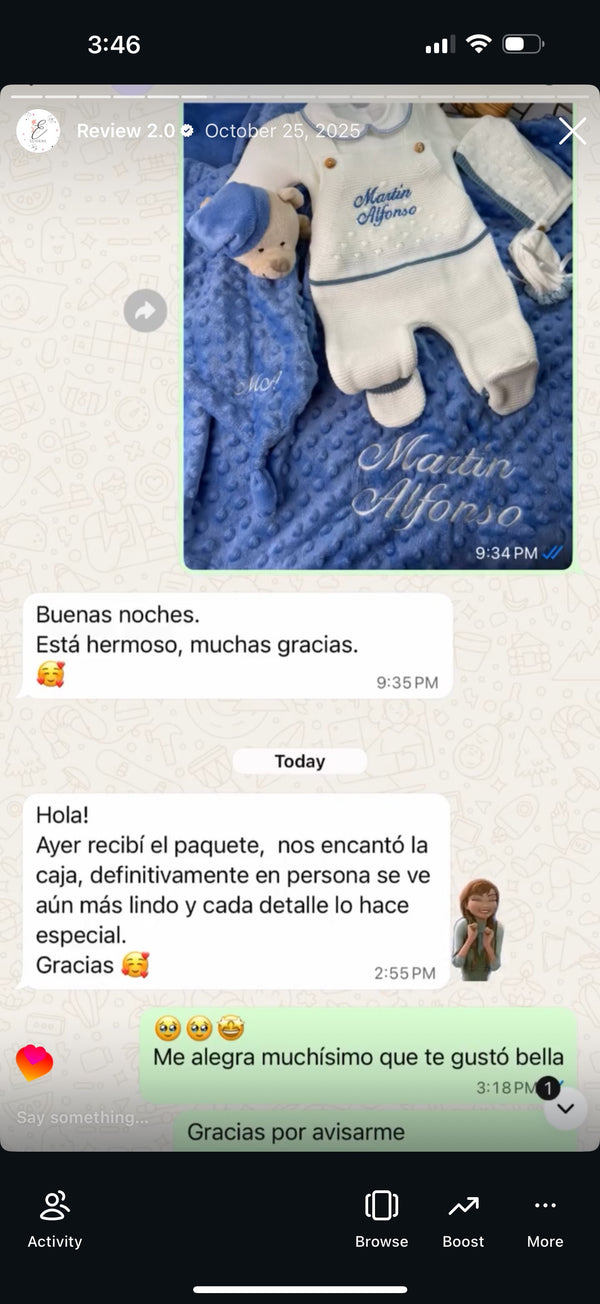This screenshot has height=1304, width=600.
Task: Open the Review 2.0 profile avatar
Action: [x=38, y=131]
